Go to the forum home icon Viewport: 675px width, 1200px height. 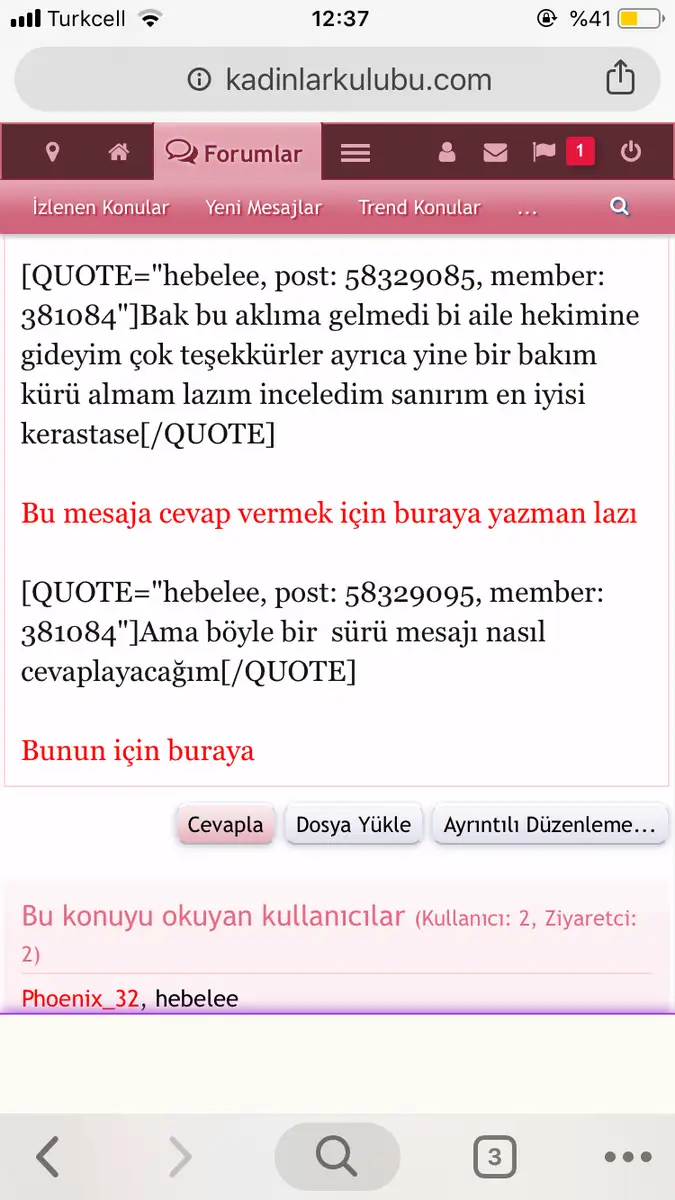tap(119, 152)
